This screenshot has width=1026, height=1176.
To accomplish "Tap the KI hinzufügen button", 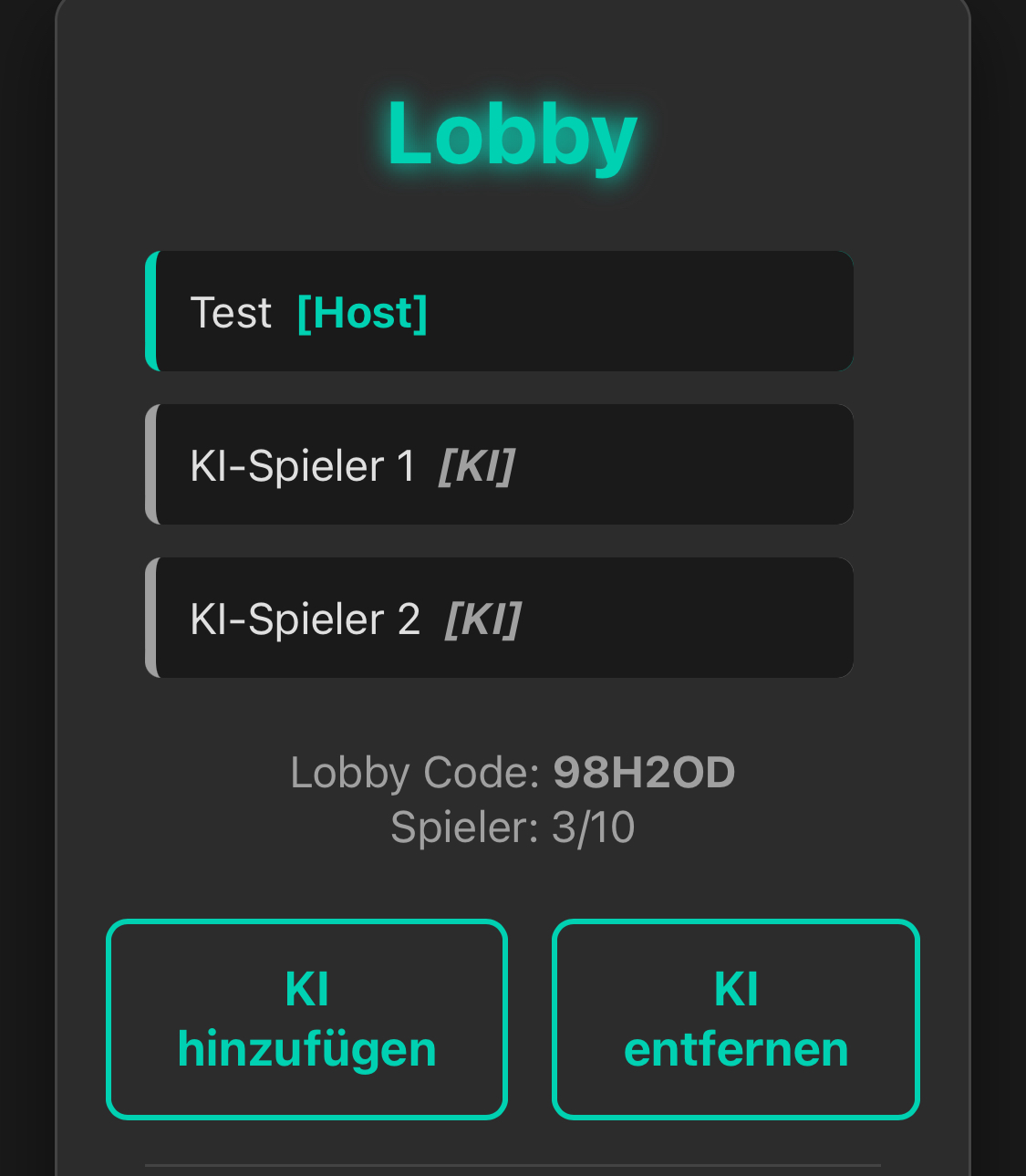I will coord(306,1019).
